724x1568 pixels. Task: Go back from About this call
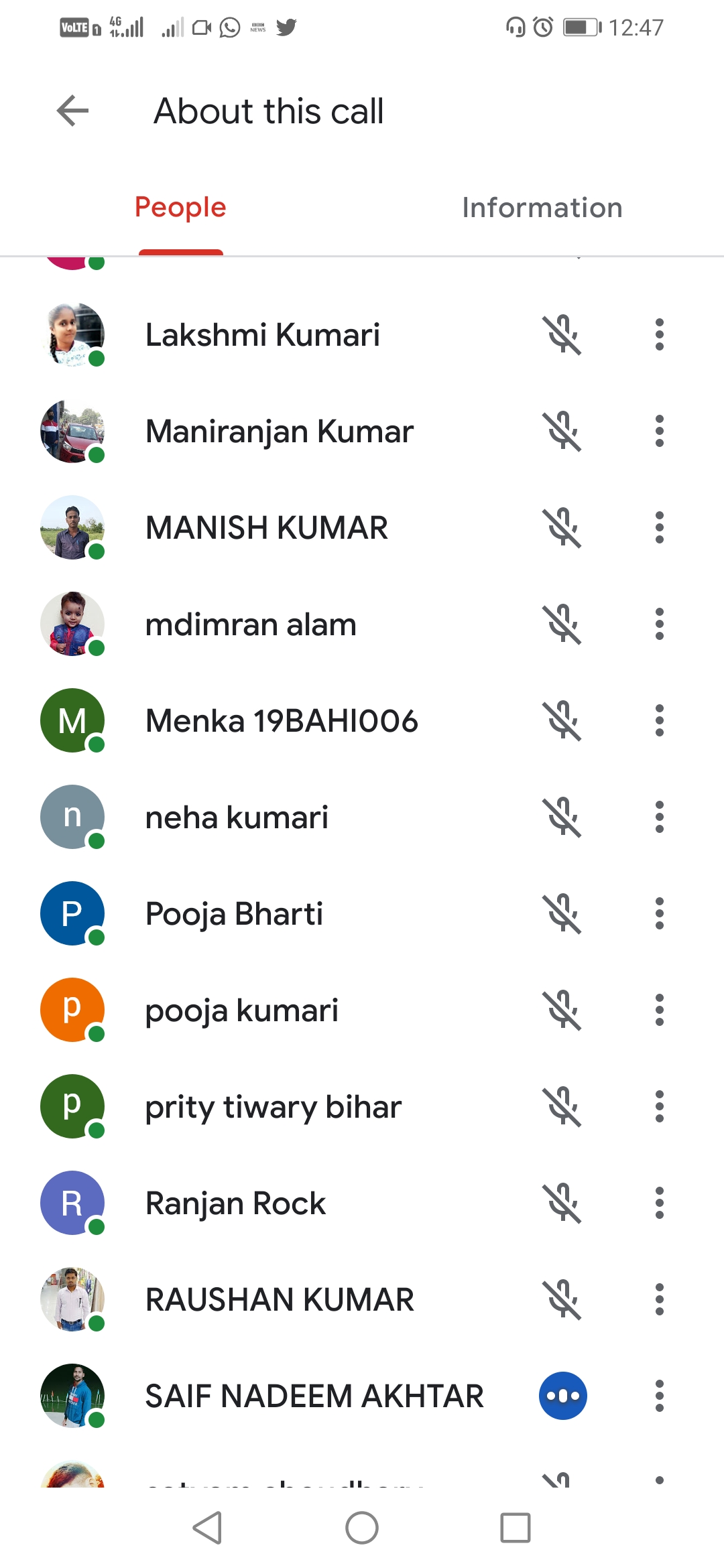[x=73, y=111]
